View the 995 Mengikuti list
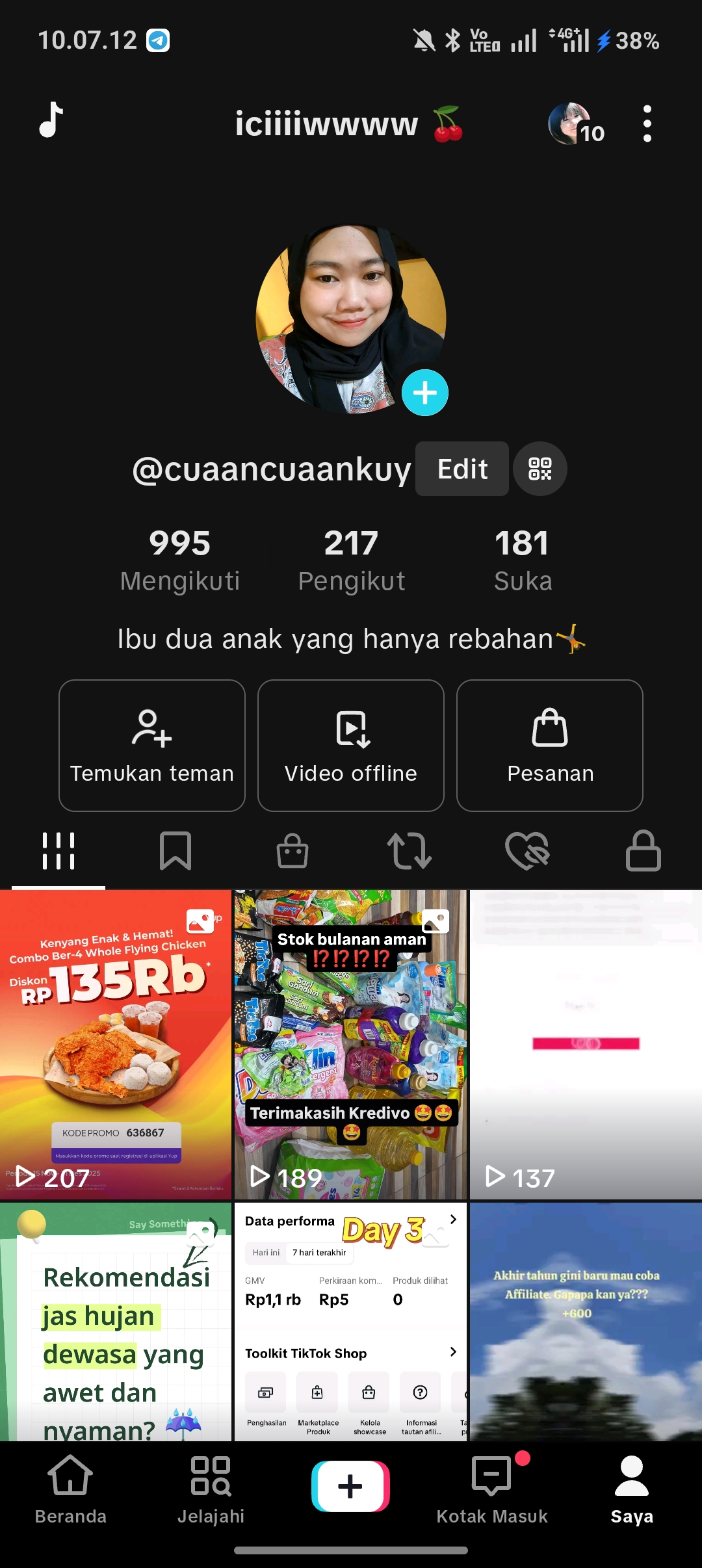Image resolution: width=702 pixels, height=1568 pixels. pyautogui.click(x=180, y=559)
